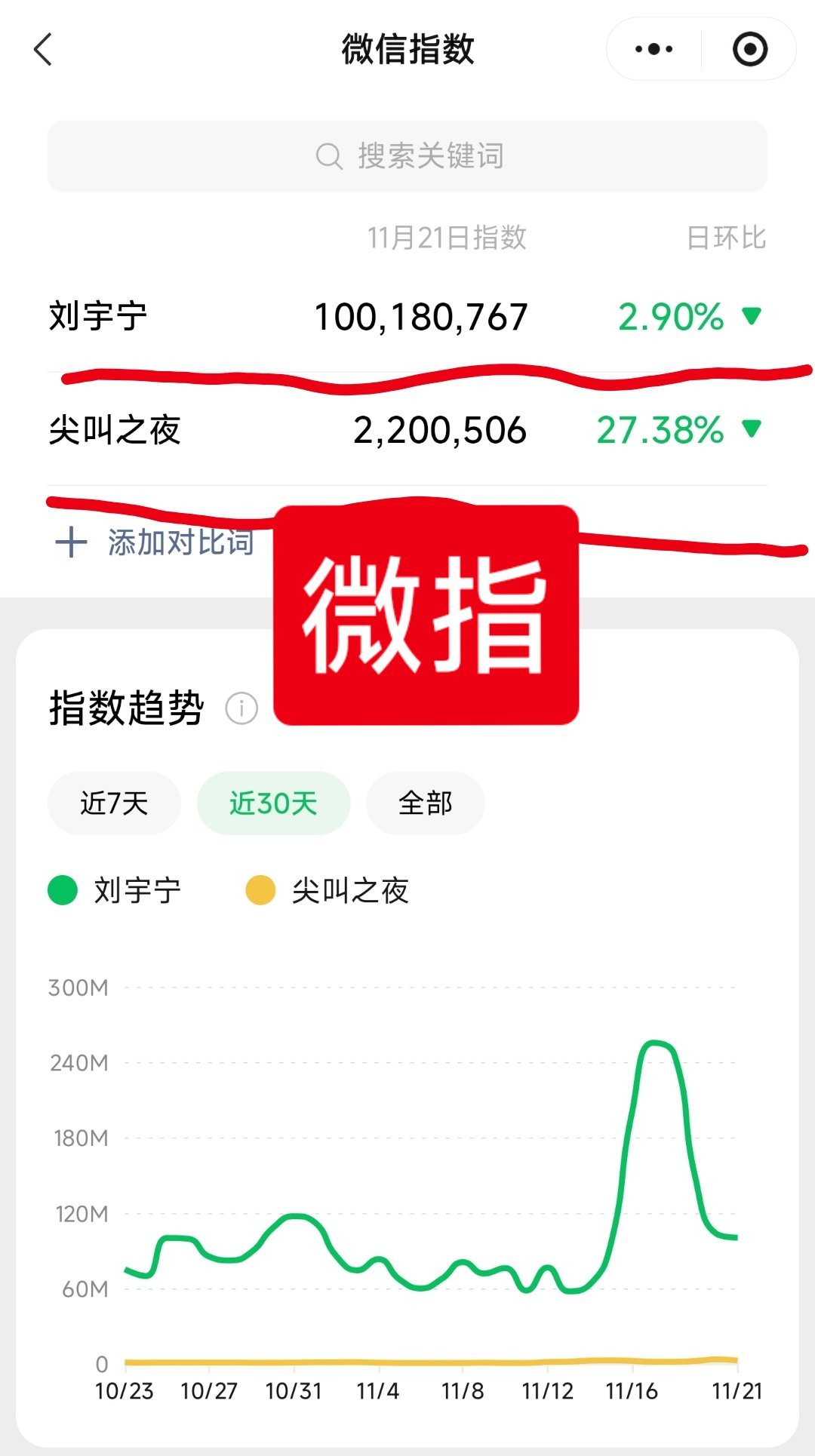Click the green triangle beside 2.90%
Screen dimensions: 815x1456
point(752,316)
